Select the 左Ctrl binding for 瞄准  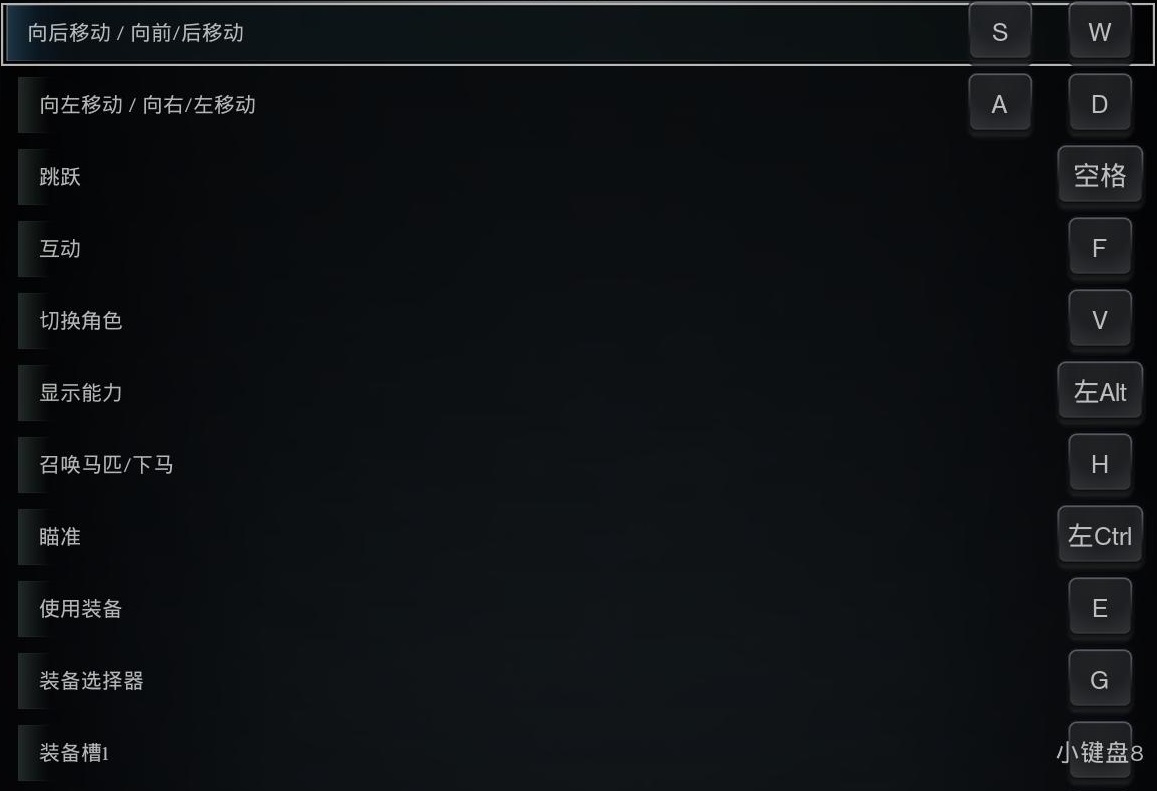pyautogui.click(x=1099, y=536)
